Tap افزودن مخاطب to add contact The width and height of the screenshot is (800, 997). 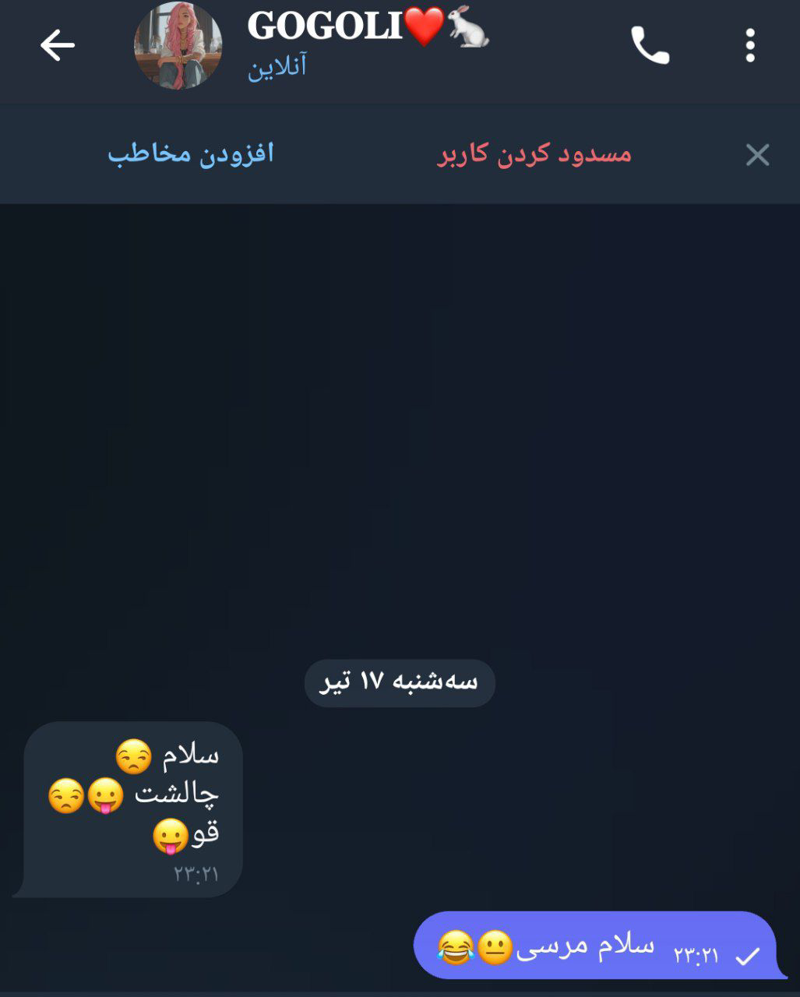(191, 154)
